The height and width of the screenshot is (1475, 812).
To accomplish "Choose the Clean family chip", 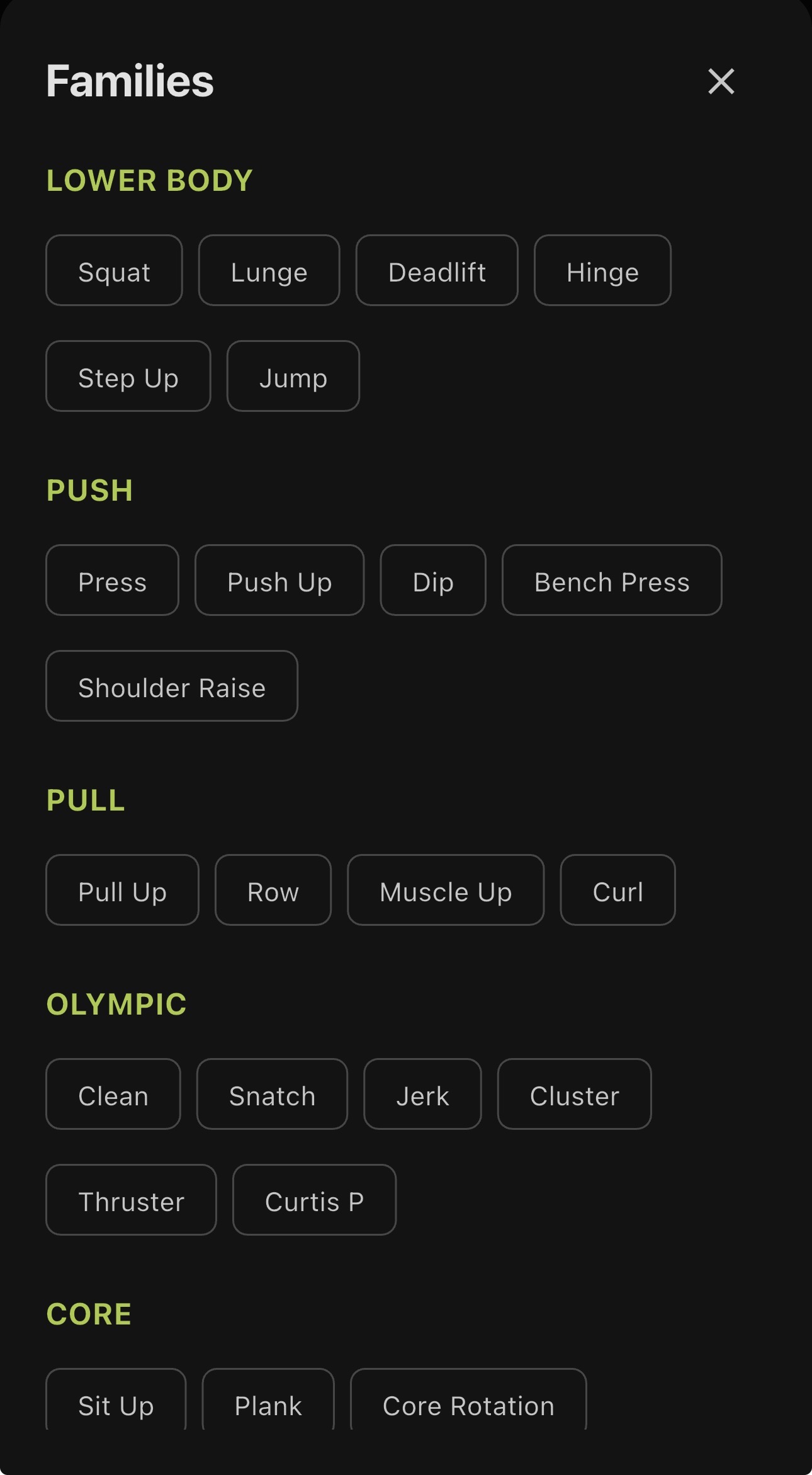I will point(113,1095).
